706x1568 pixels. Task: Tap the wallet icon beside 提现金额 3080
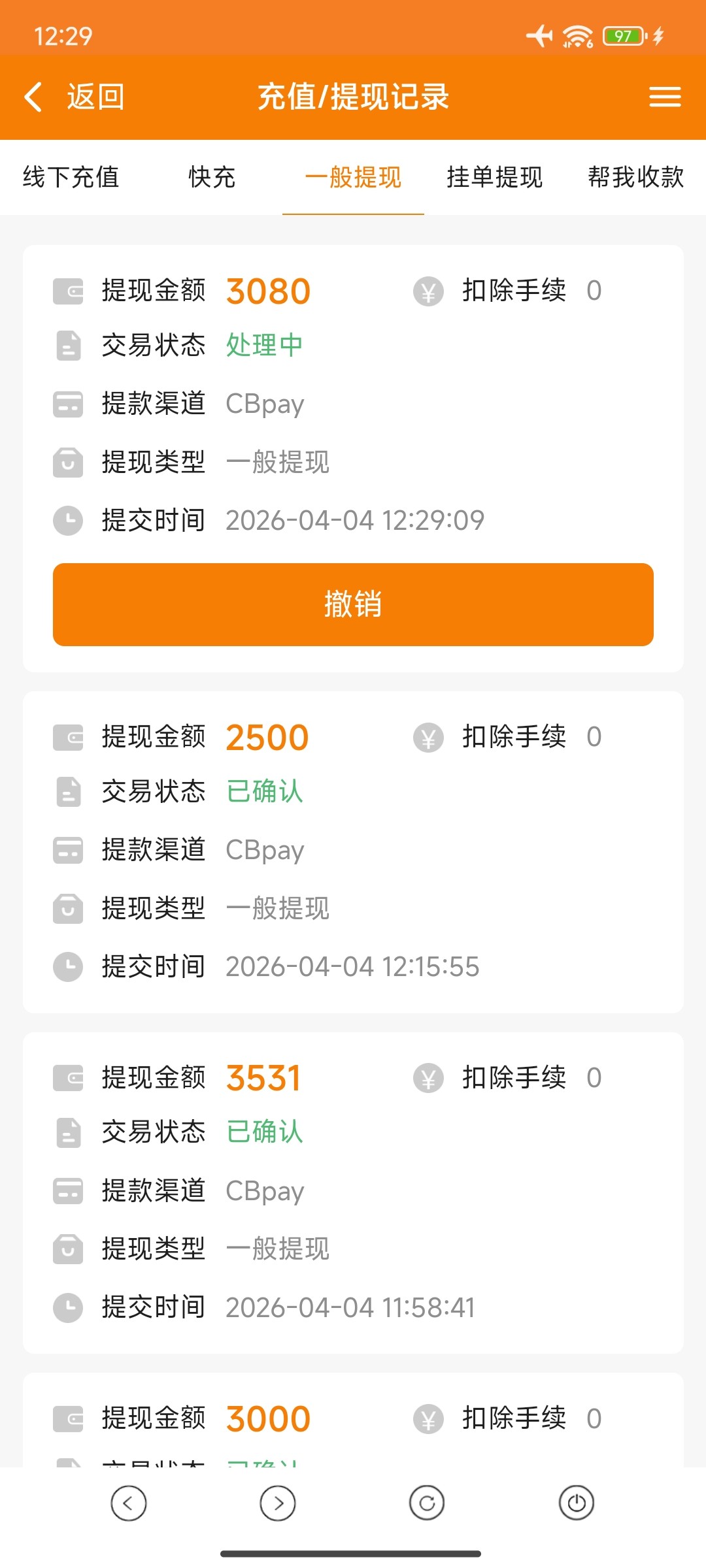pos(67,292)
